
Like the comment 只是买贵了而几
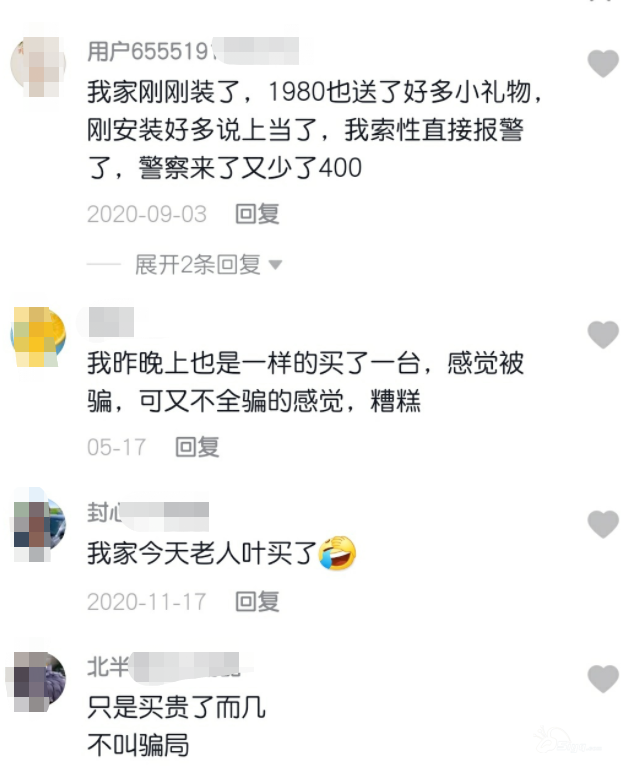(602, 679)
